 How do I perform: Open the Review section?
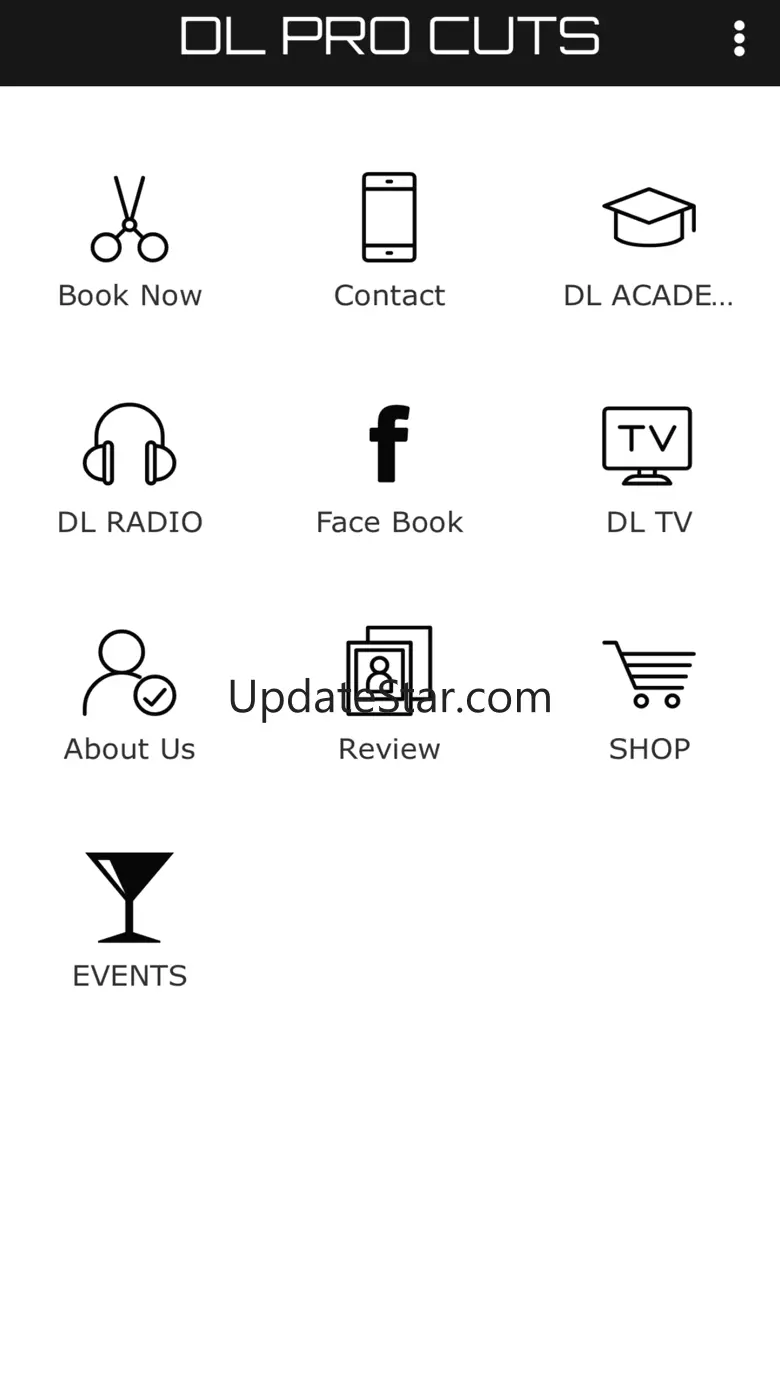(389, 695)
